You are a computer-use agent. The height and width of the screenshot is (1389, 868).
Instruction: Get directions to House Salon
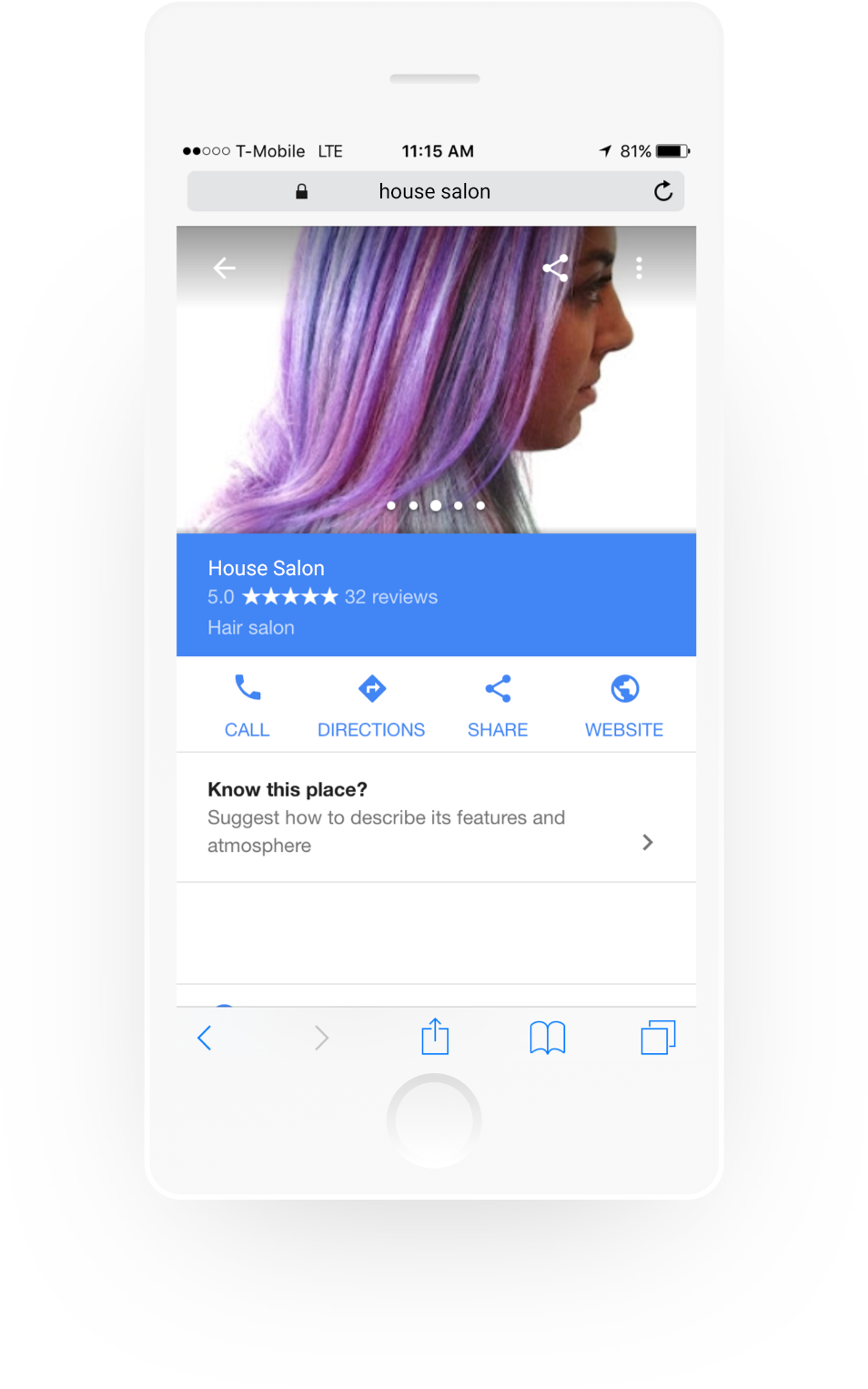coord(371,705)
